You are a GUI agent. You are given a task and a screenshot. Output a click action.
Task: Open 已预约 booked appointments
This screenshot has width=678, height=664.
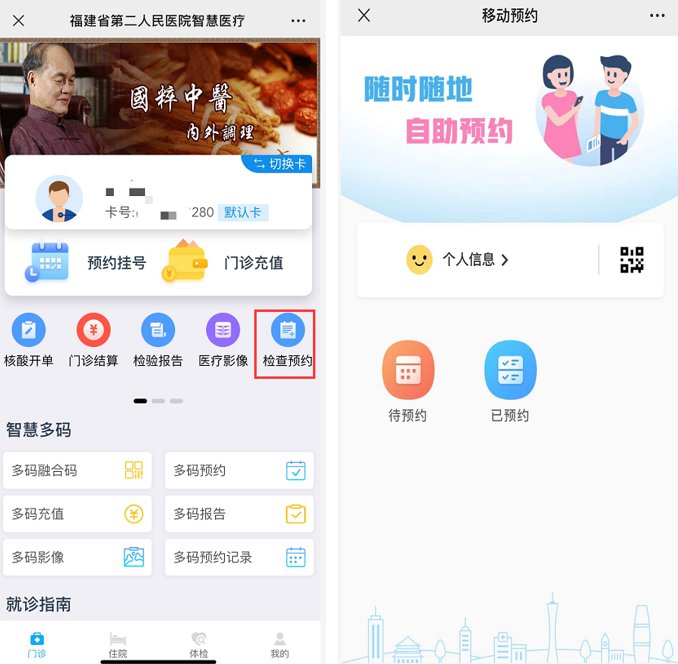(x=510, y=380)
